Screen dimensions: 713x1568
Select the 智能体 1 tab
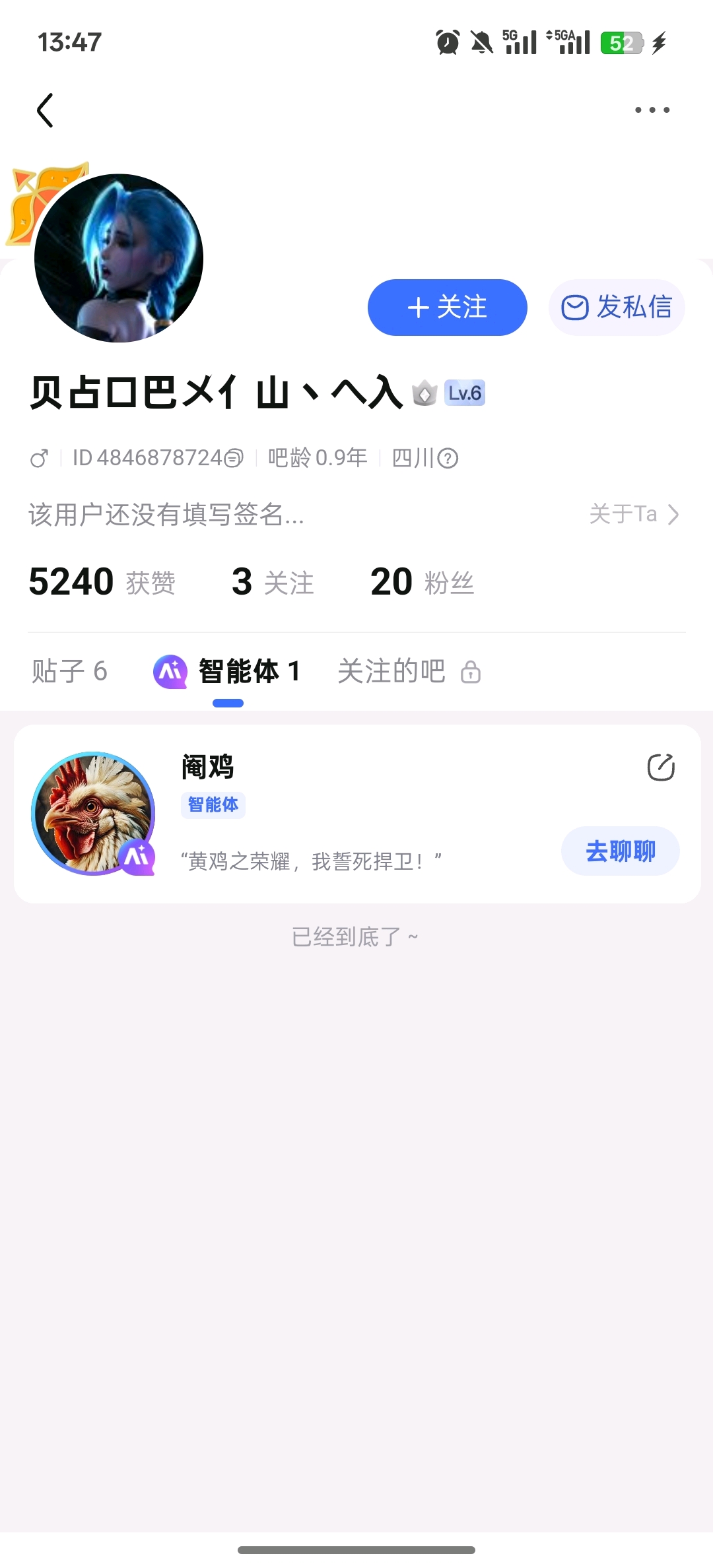228,672
